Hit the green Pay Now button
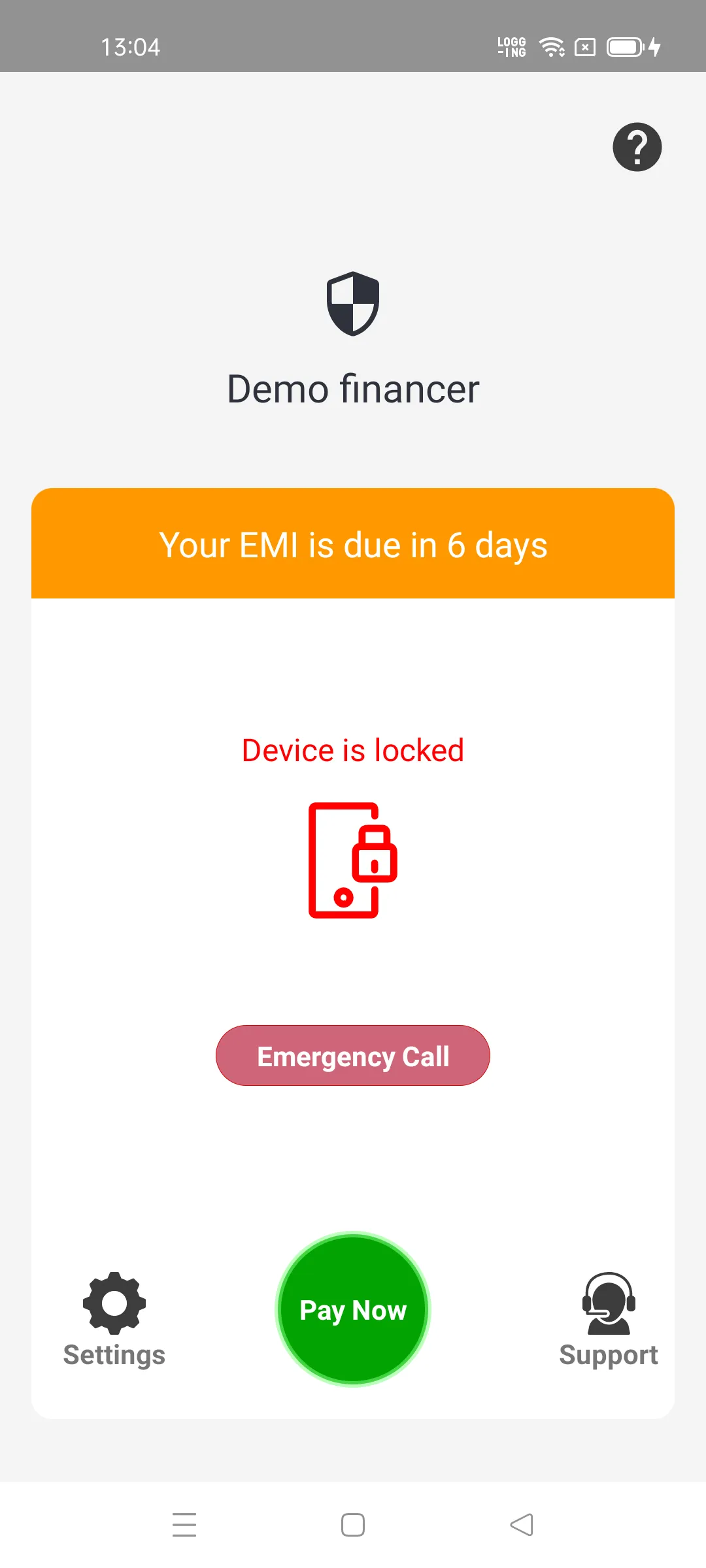 pos(353,1309)
